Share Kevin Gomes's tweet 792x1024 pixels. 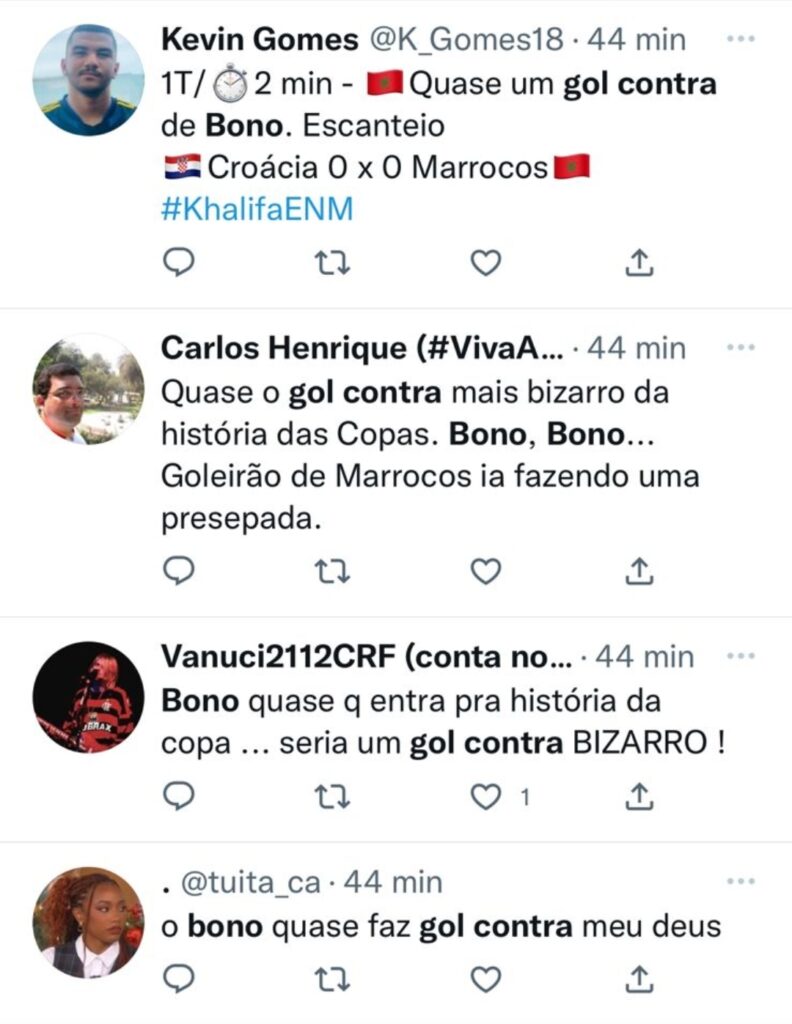click(x=639, y=263)
